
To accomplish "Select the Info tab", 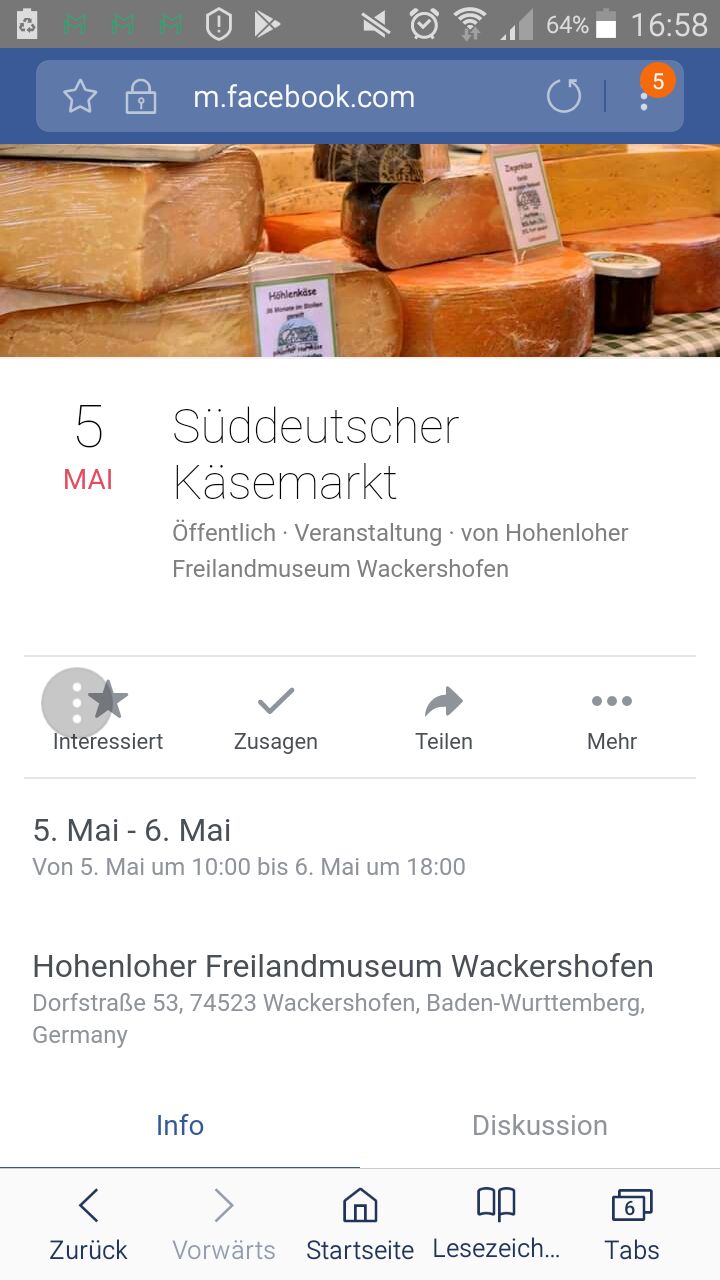I will (x=180, y=1125).
